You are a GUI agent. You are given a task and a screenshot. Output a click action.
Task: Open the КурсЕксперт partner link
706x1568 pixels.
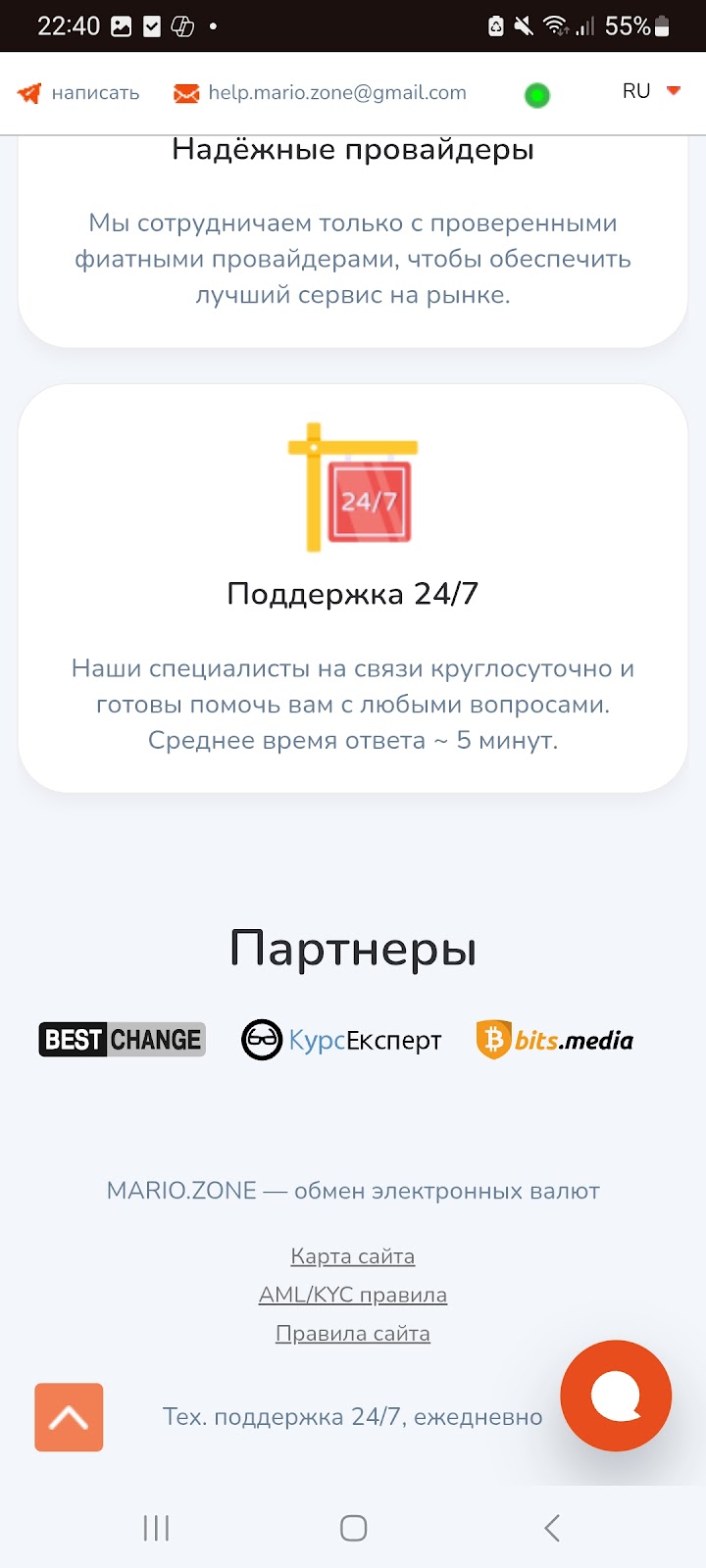click(x=342, y=1040)
